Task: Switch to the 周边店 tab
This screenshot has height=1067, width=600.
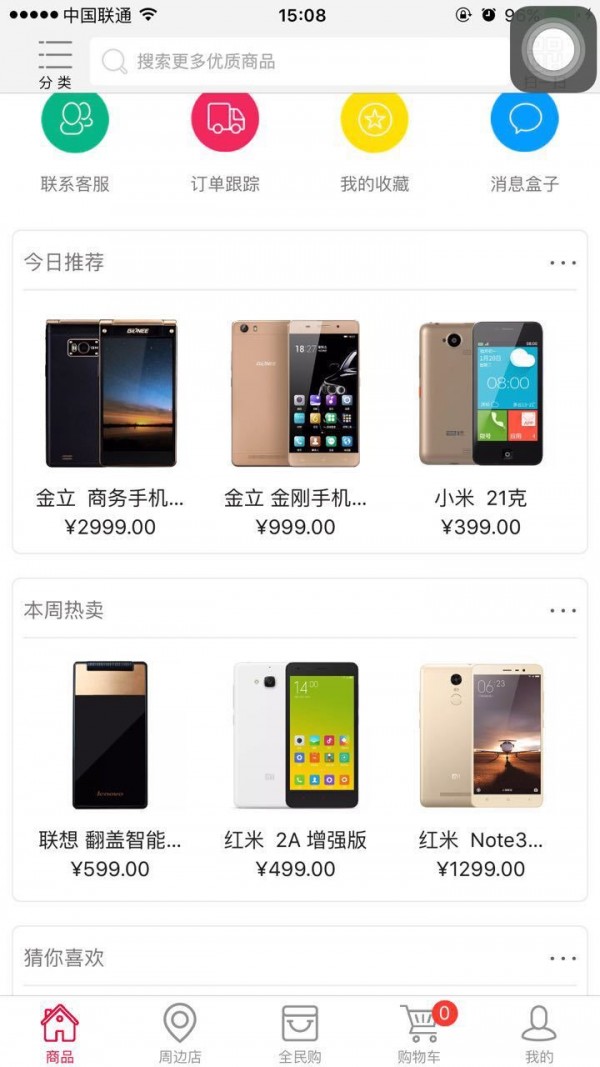Action: pyautogui.click(x=180, y=1033)
